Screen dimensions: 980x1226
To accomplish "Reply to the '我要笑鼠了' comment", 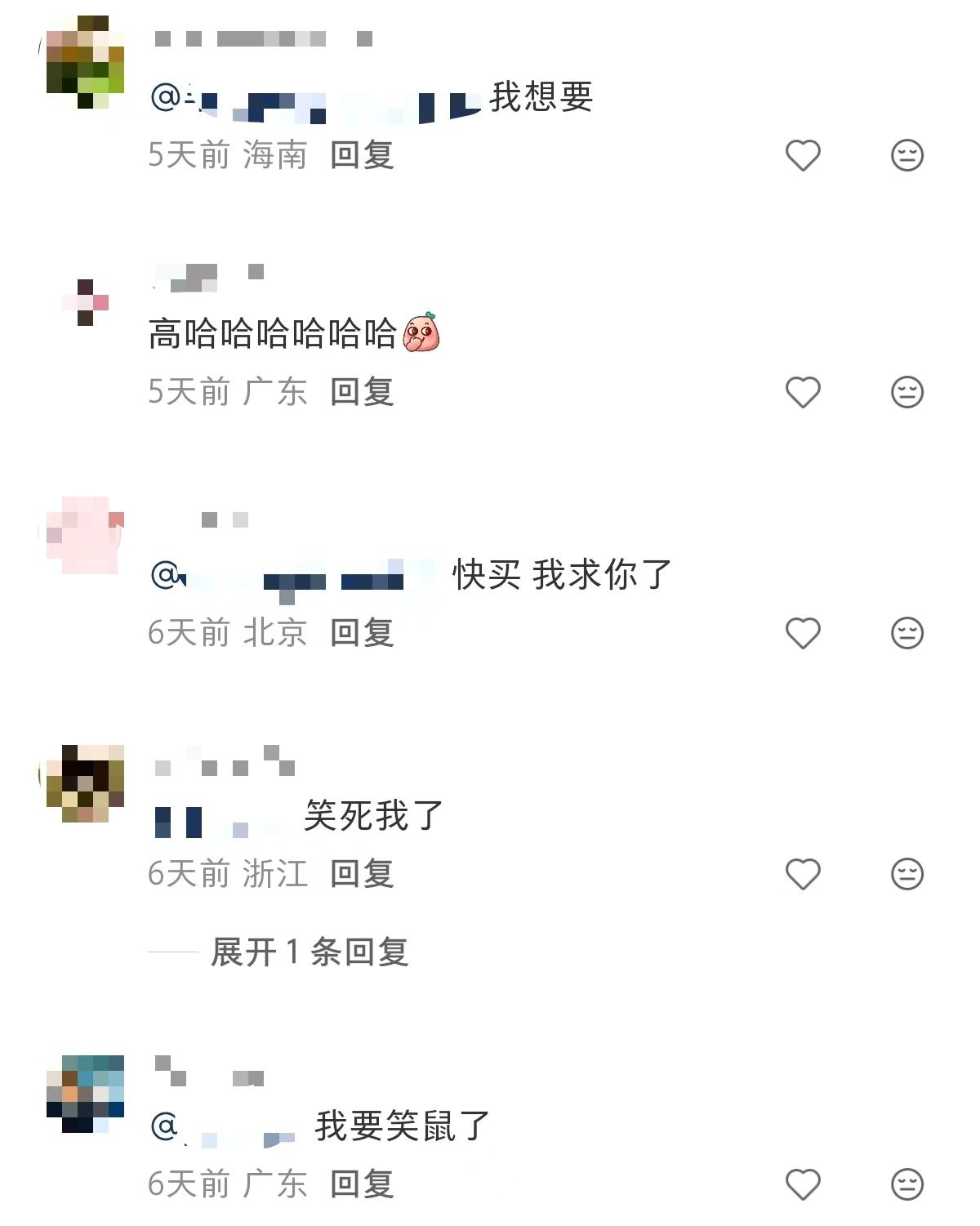I will click(362, 1184).
